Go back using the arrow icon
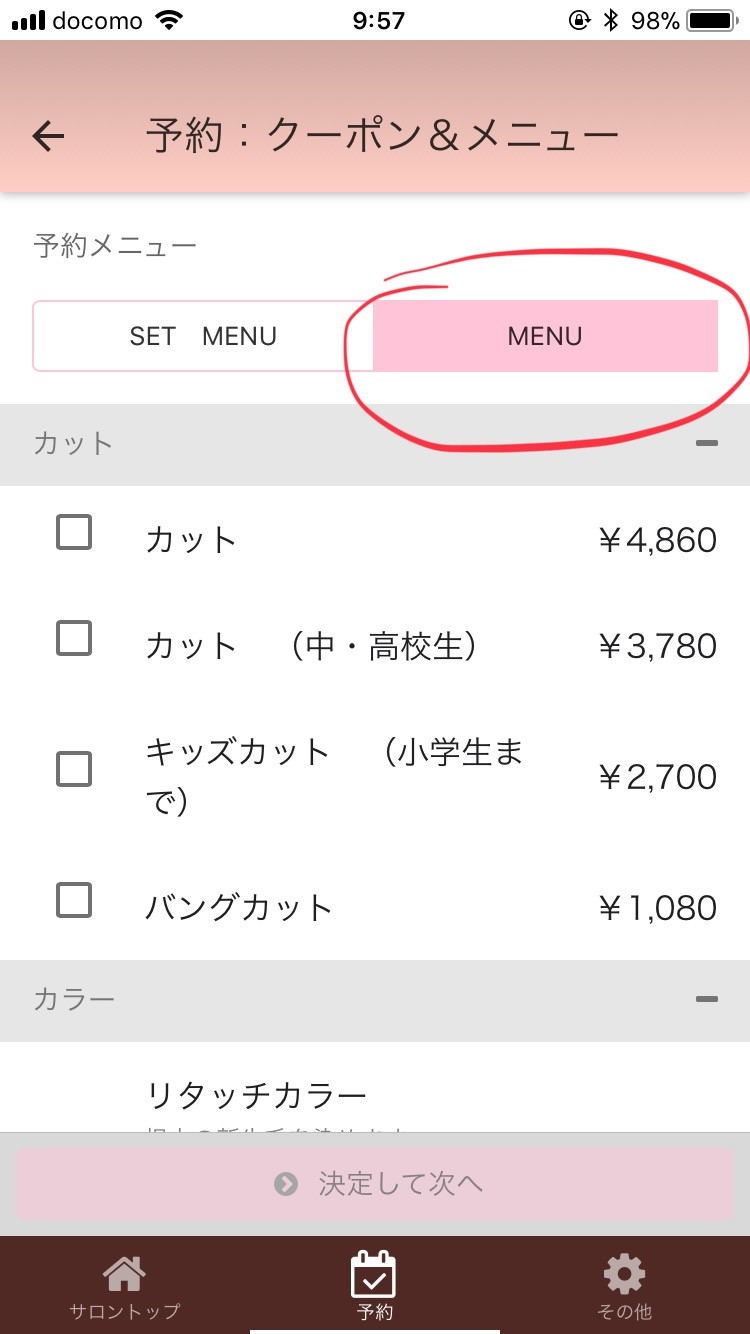The width and height of the screenshot is (750, 1334). tap(48, 135)
